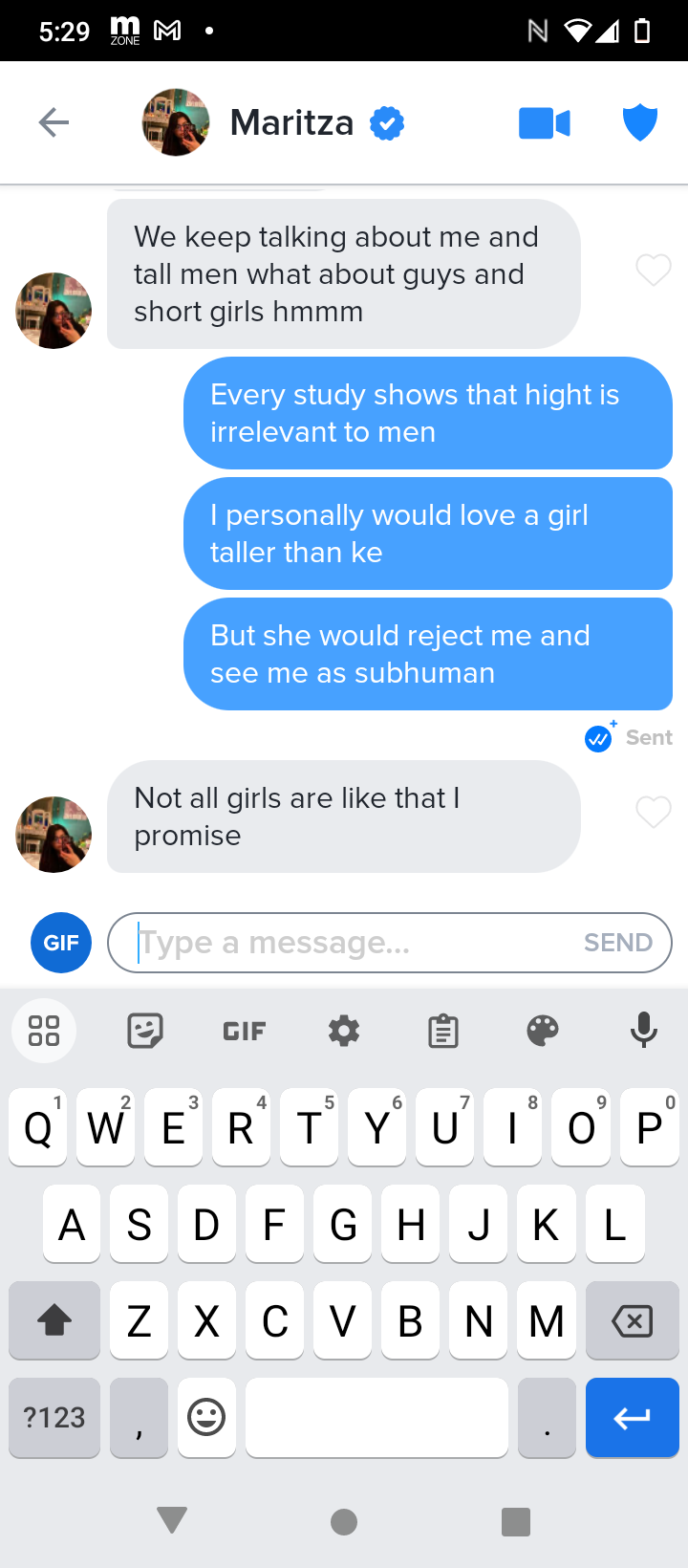Switch to the ?123 symbols keyboard
The width and height of the screenshot is (688, 1568).
54,1417
